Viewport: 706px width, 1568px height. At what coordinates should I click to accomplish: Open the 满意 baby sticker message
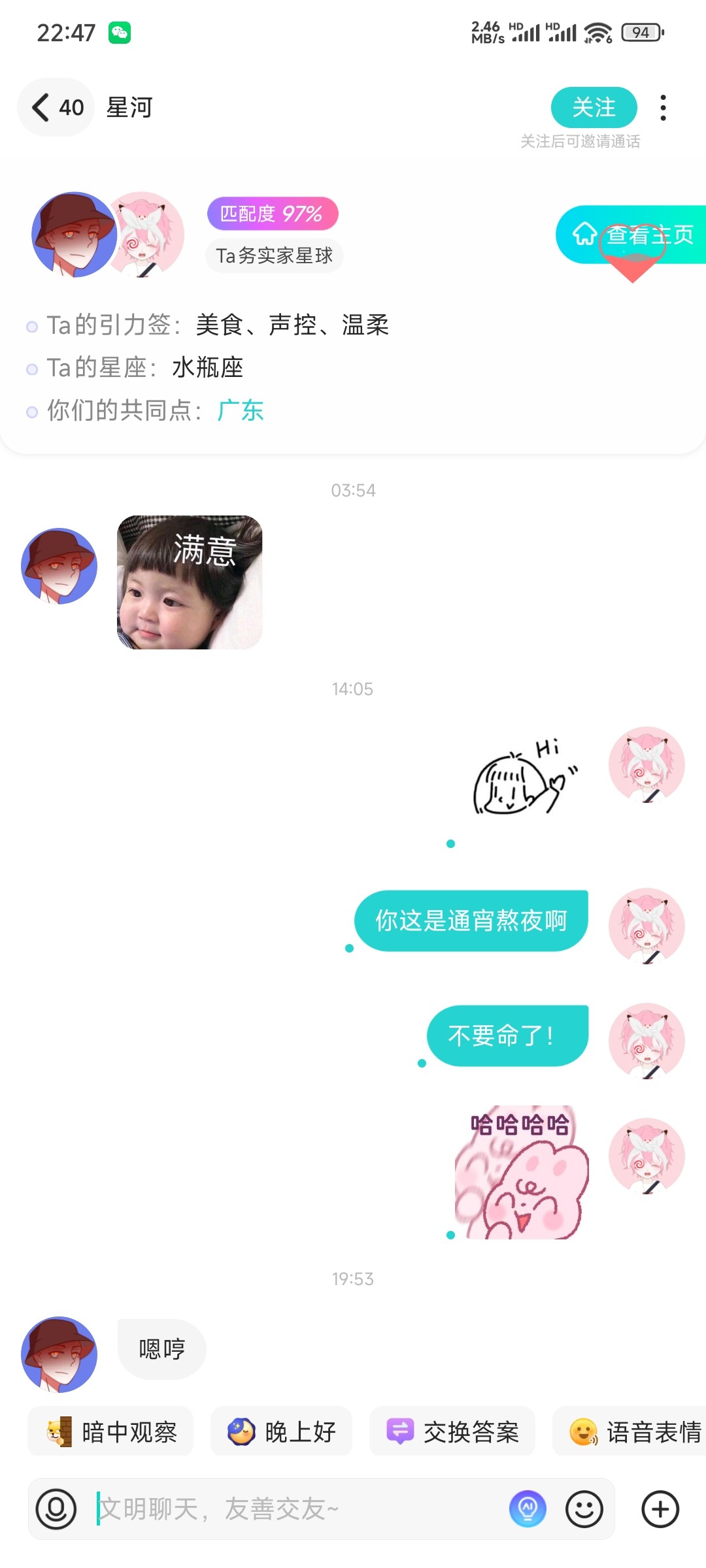click(190, 582)
